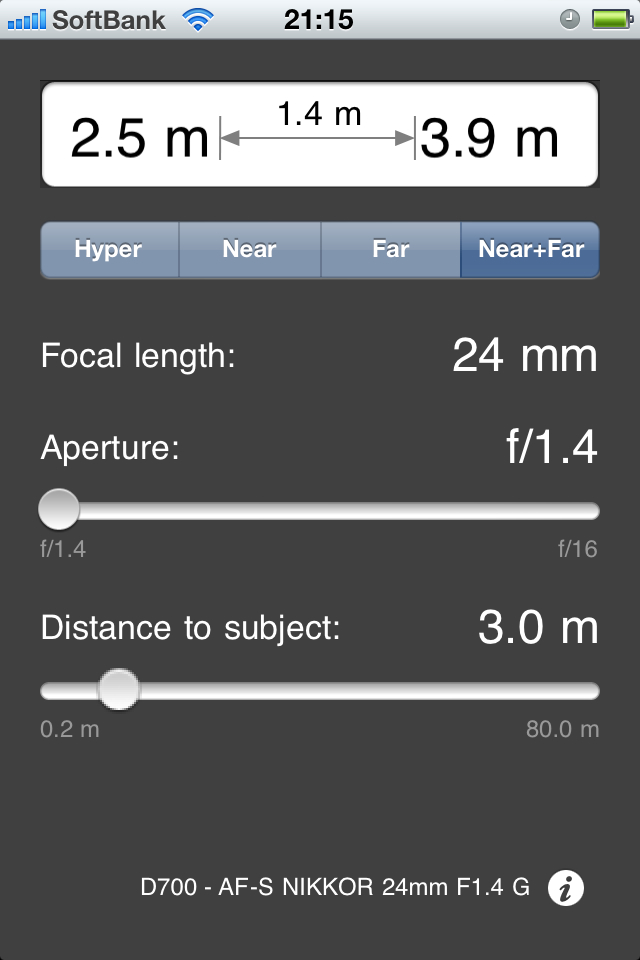Choose the Near+Far segment
Viewport: 640px width, 960px height.
coord(530,250)
